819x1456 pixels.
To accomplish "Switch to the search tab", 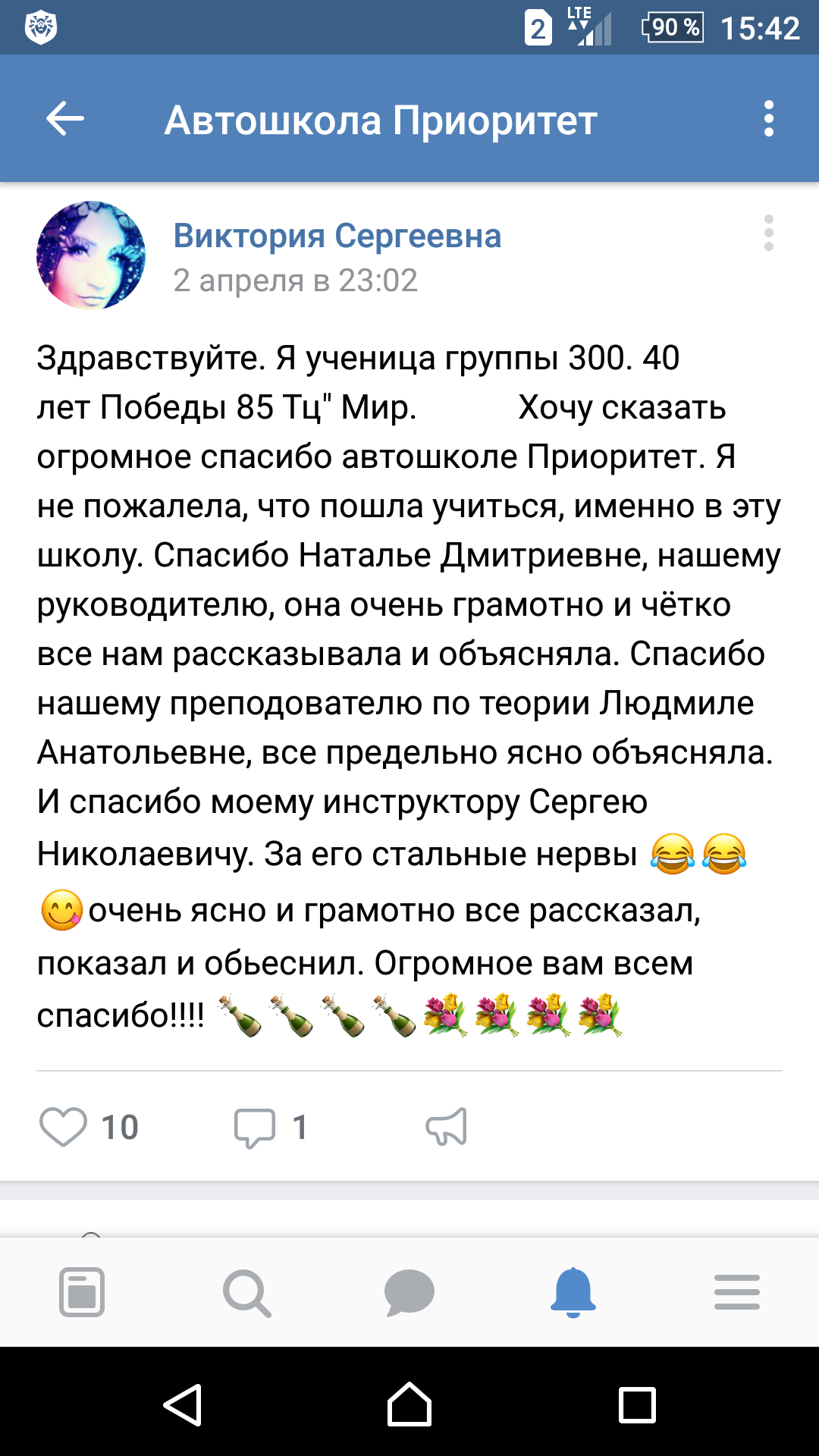I will pyautogui.click(x=246, y=1292).
